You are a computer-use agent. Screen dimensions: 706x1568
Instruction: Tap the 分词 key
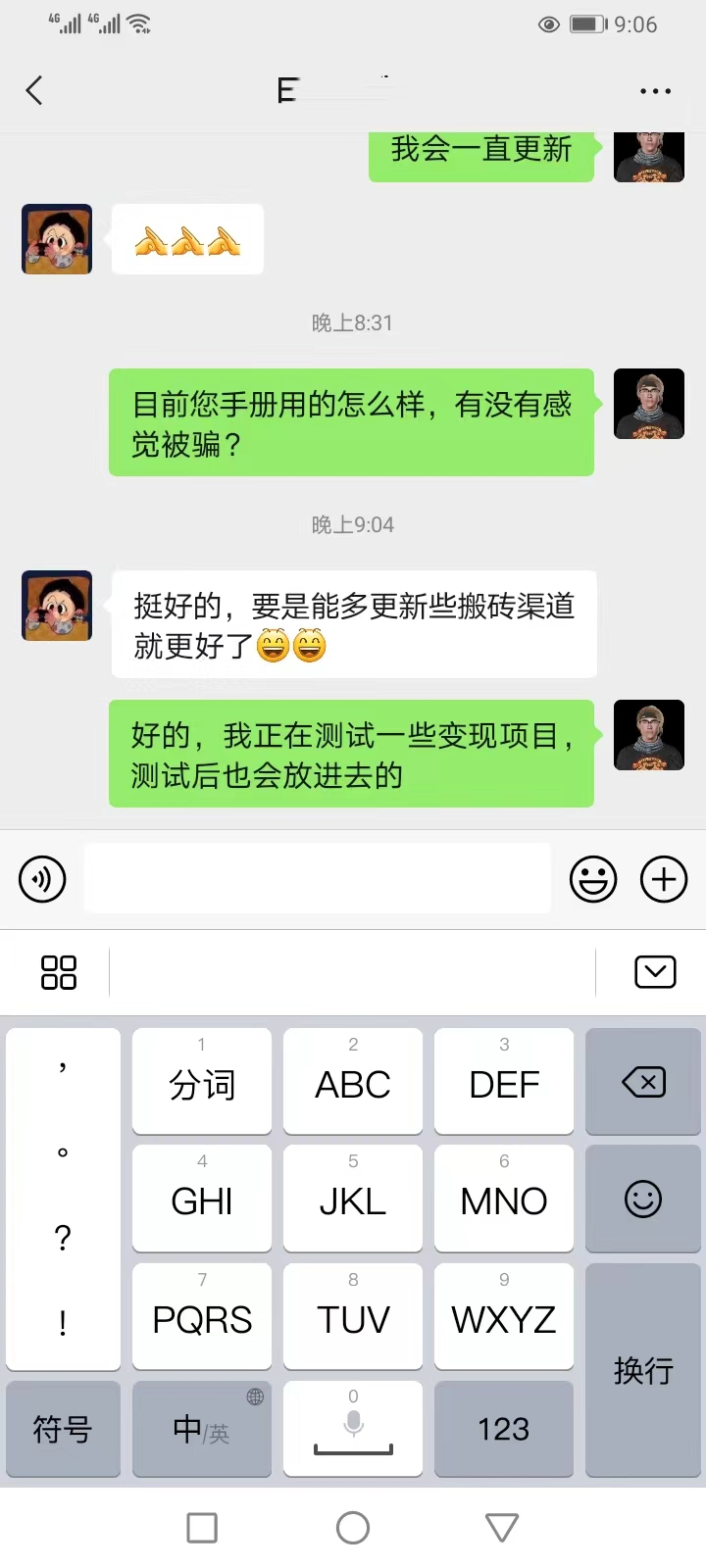pos(202,1083)
